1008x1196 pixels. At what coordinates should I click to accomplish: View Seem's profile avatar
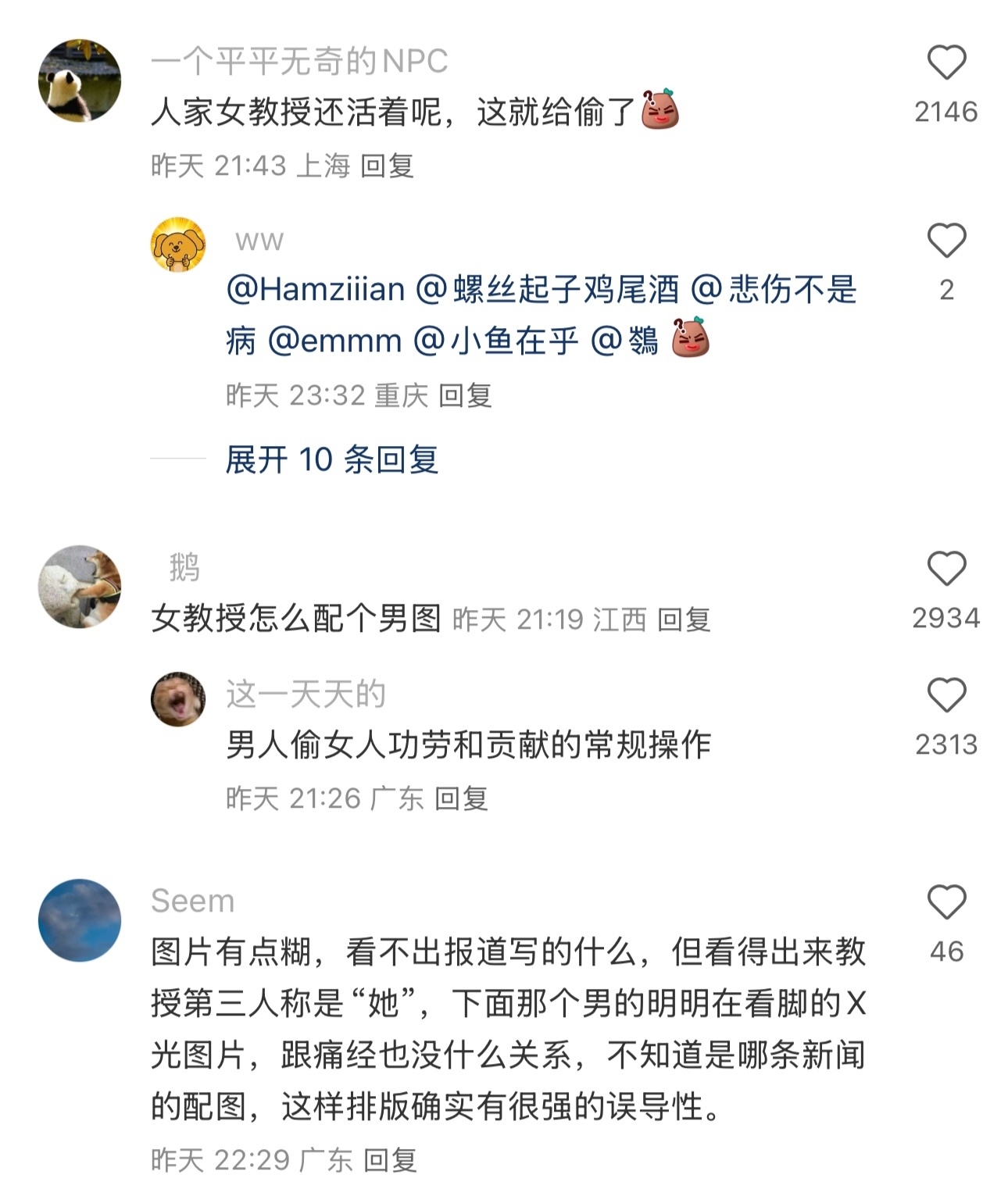80,920
